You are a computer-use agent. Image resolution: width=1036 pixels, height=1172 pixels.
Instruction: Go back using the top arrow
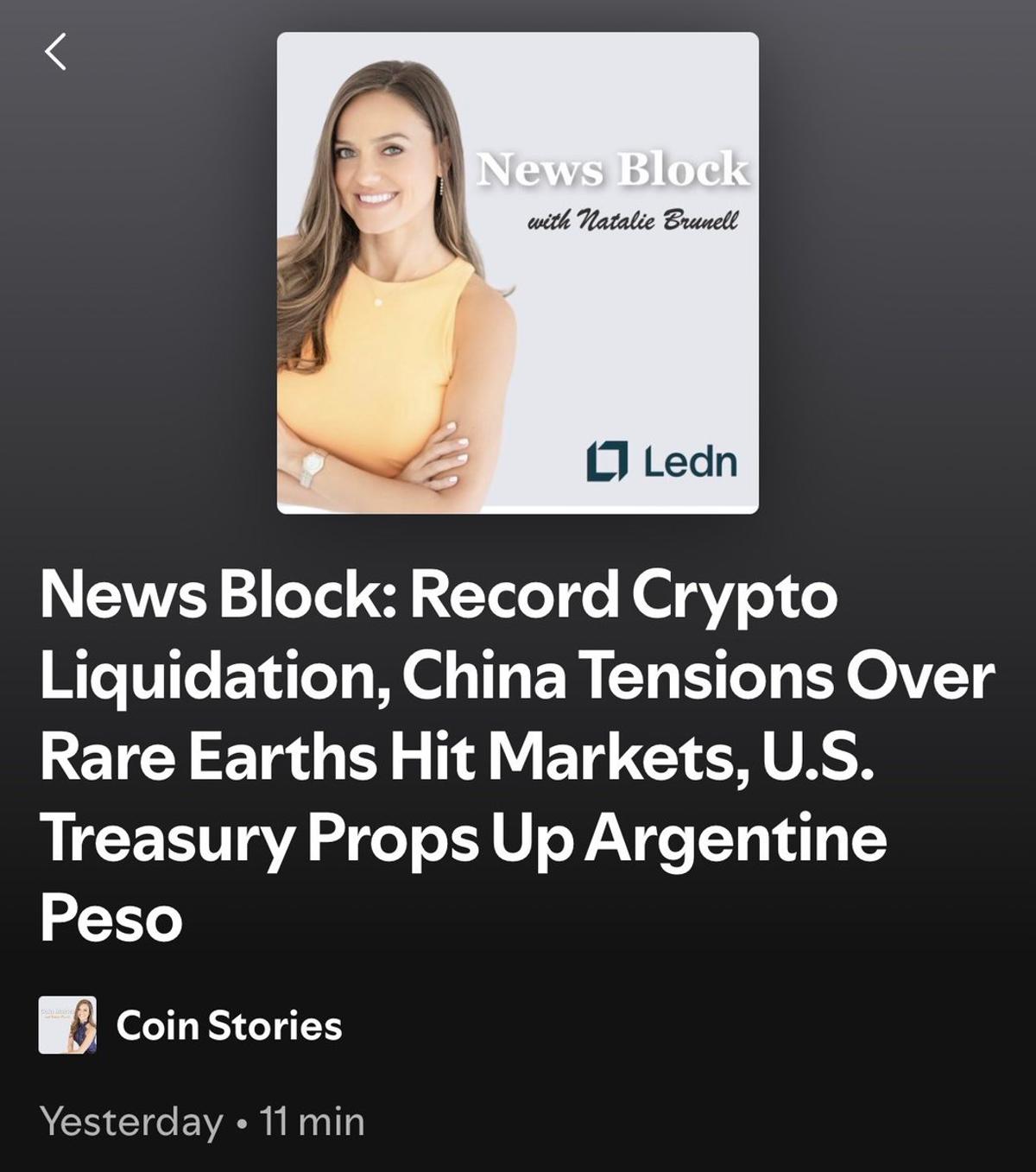point(56,52)
